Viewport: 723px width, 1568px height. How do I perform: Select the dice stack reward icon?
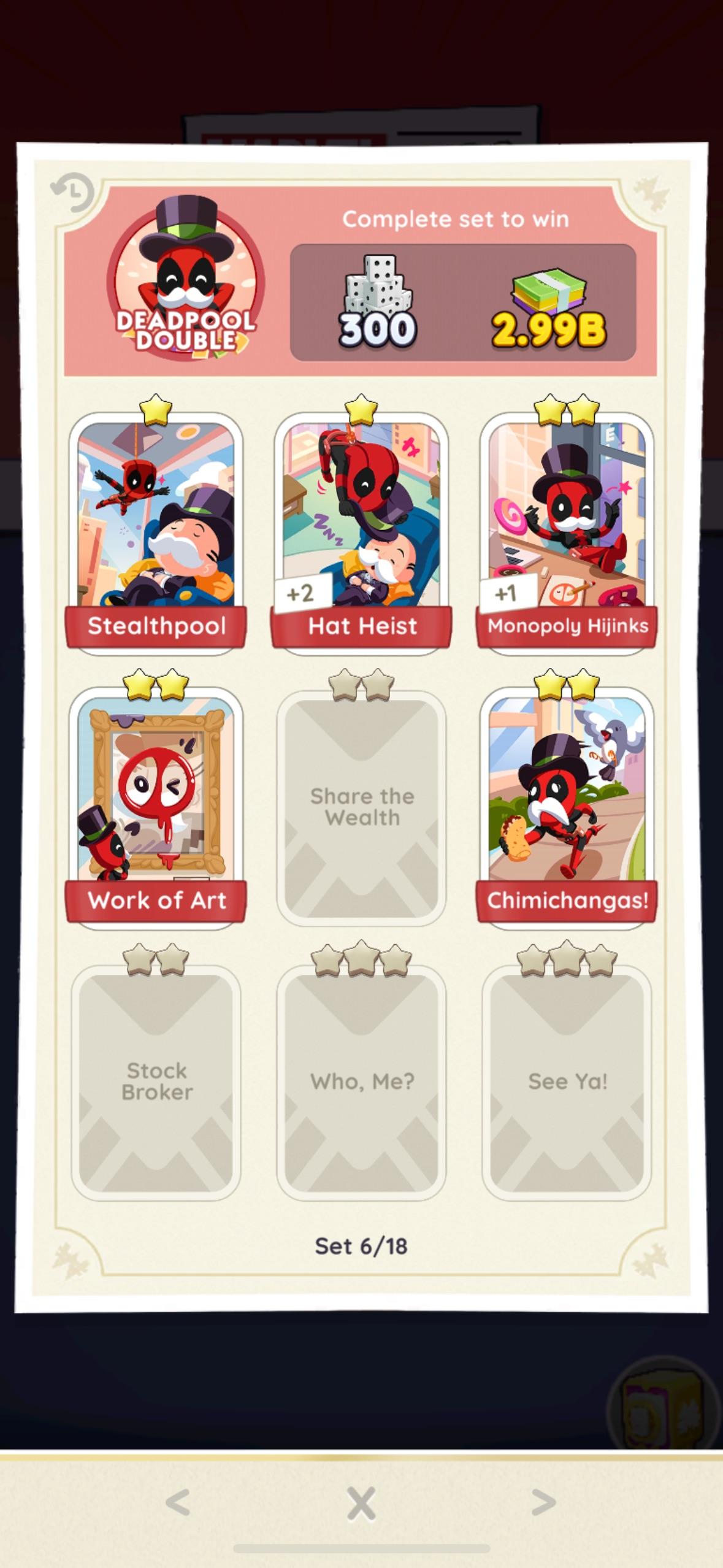(374, 294)
